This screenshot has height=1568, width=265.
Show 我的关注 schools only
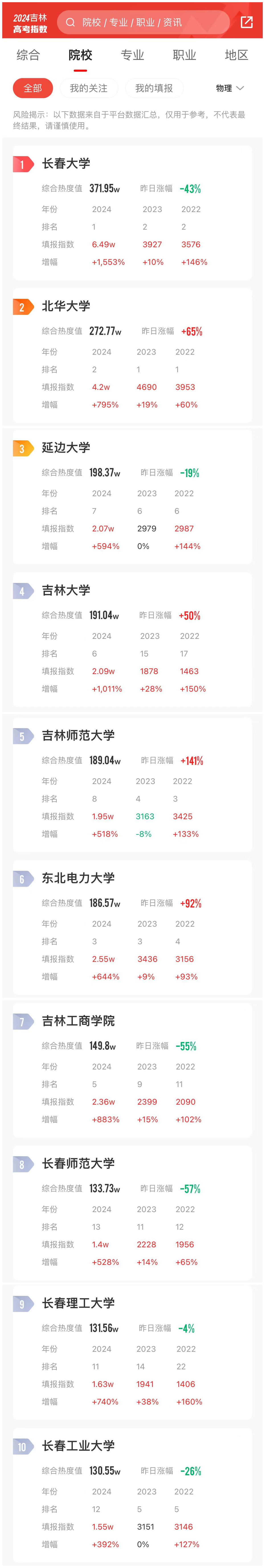tap(88, 88)
